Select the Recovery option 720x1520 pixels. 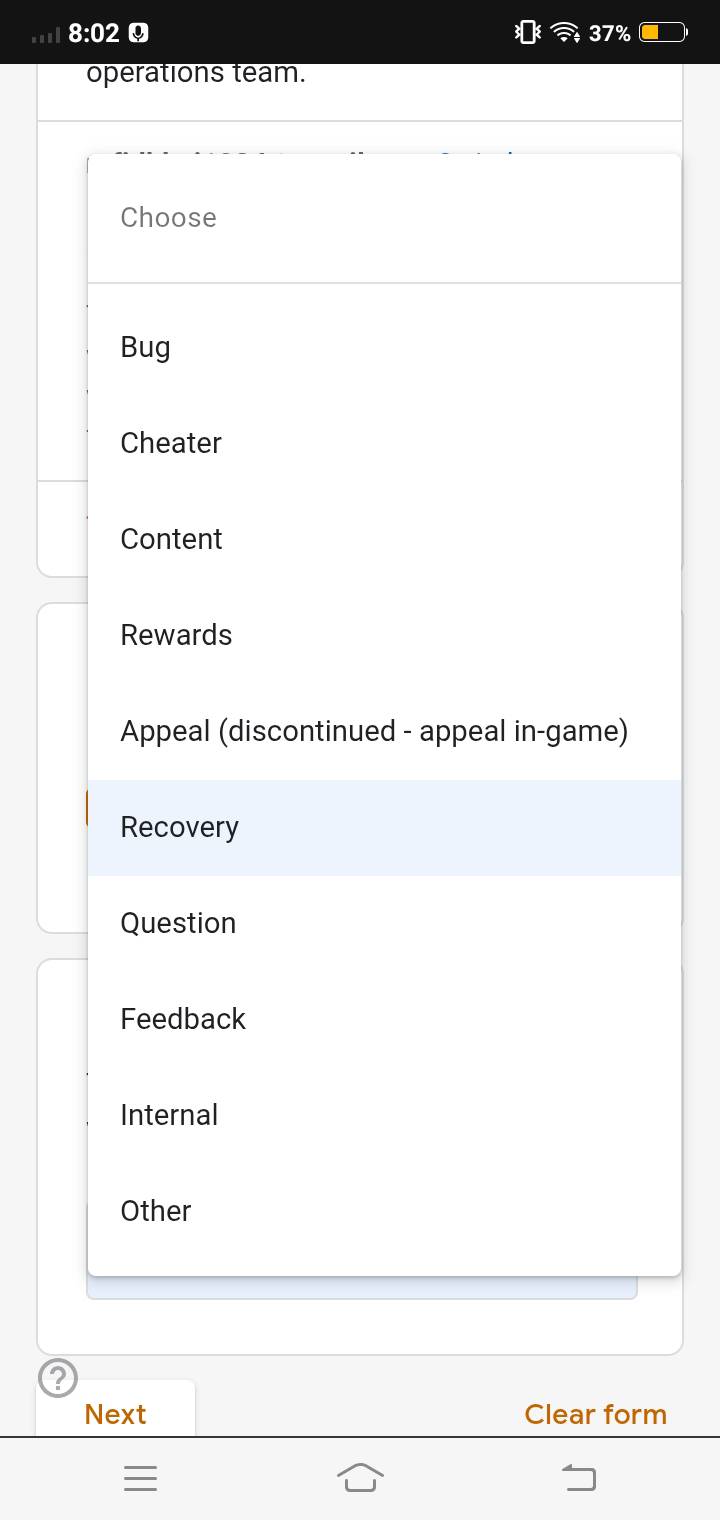pyautogui.click(x=180, y=827)
